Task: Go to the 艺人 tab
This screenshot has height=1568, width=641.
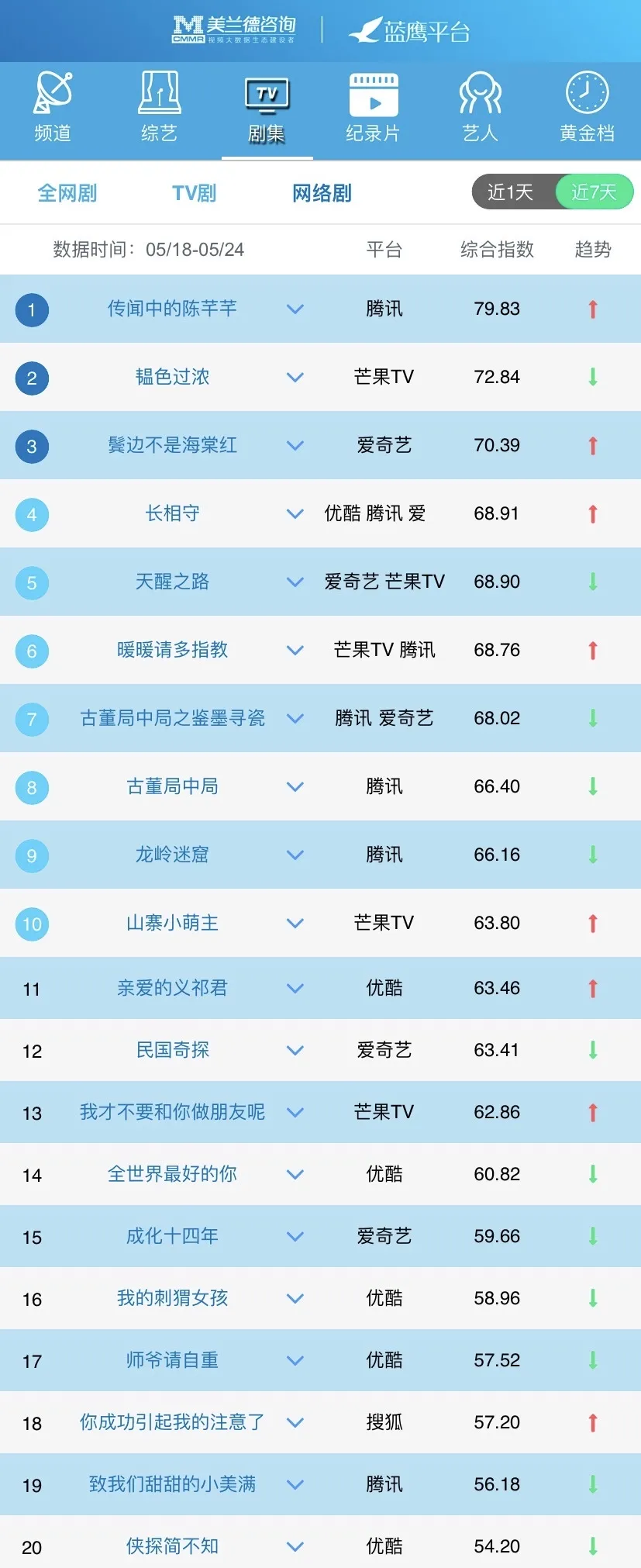Action: [x=480, y=108]
